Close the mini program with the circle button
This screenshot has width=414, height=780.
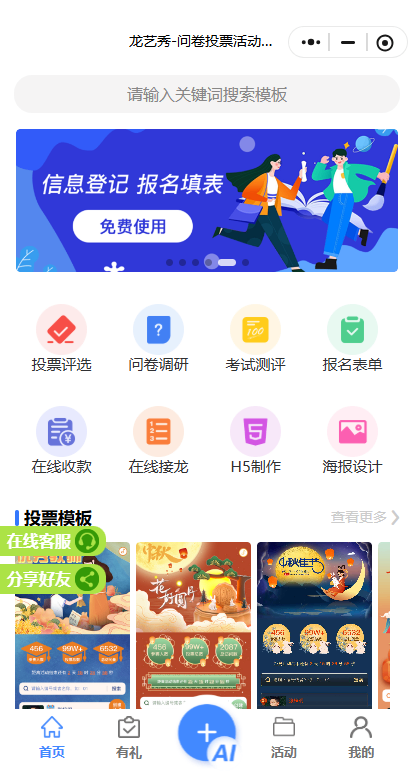[385, 43]
